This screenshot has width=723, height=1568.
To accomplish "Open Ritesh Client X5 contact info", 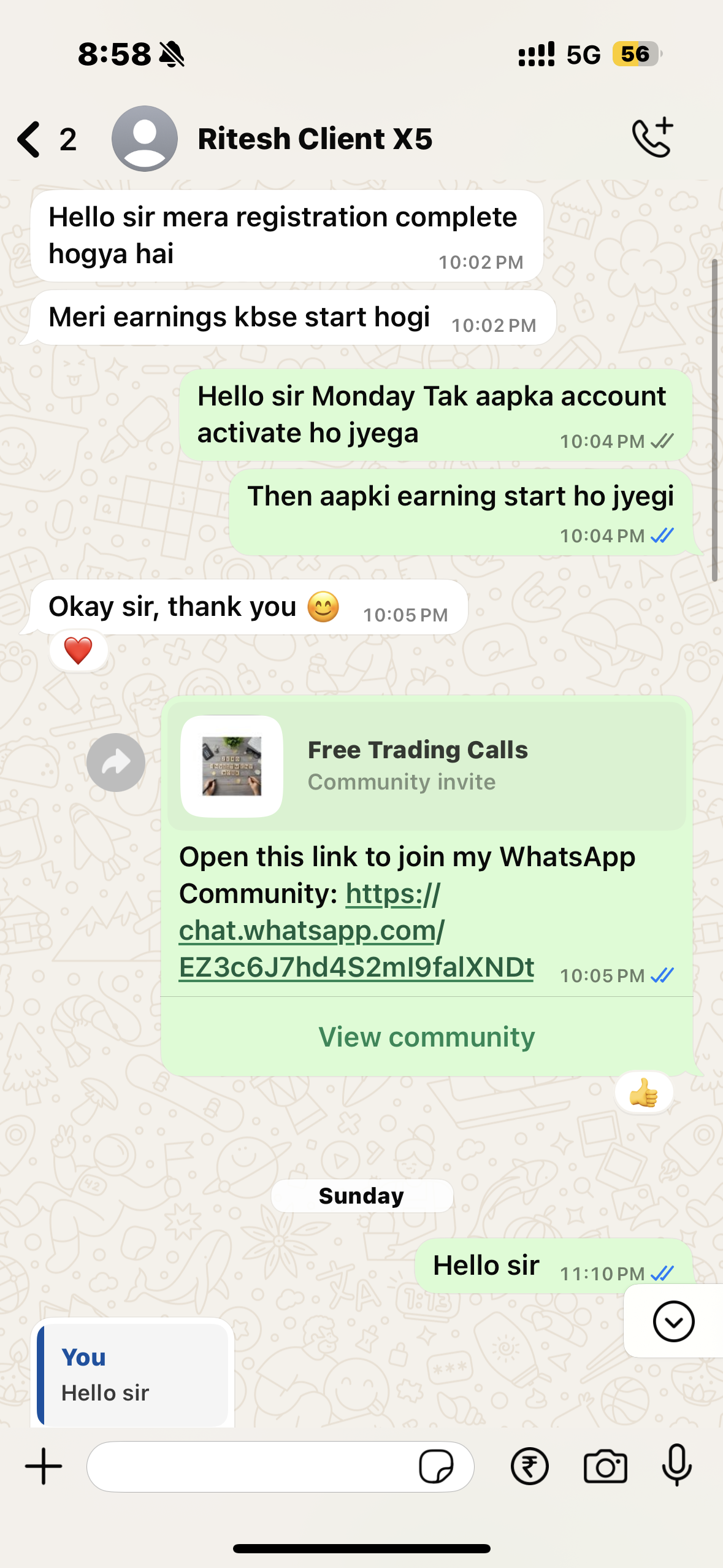I will point(314,139).
